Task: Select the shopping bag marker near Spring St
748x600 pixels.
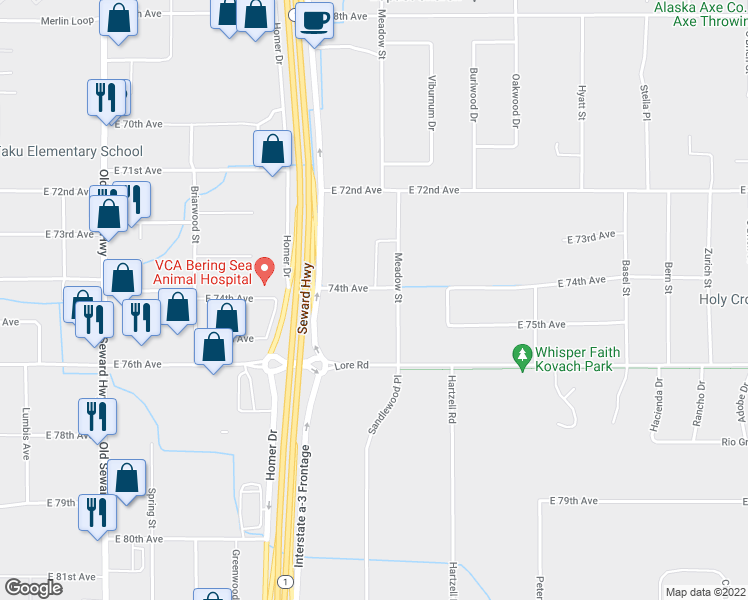Action: pos(126,482)
